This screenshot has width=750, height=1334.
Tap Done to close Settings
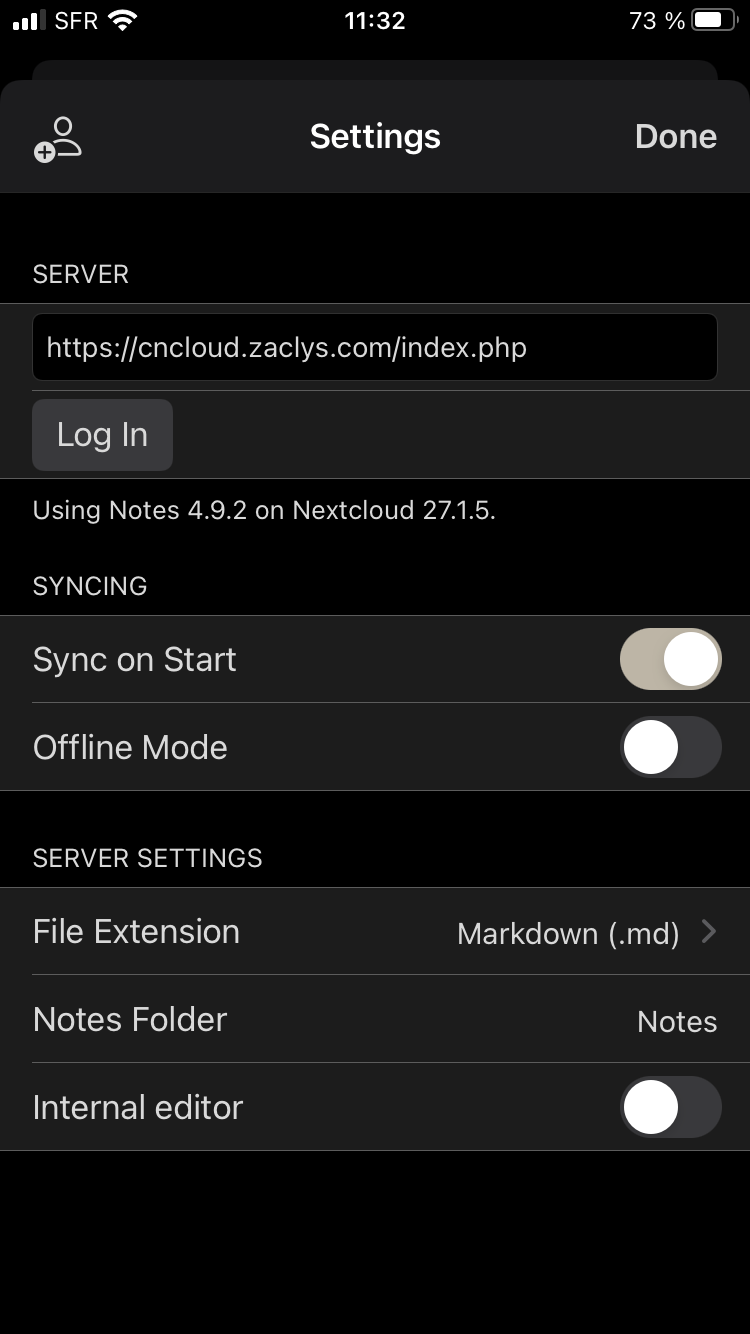click(x=675, y=137)
